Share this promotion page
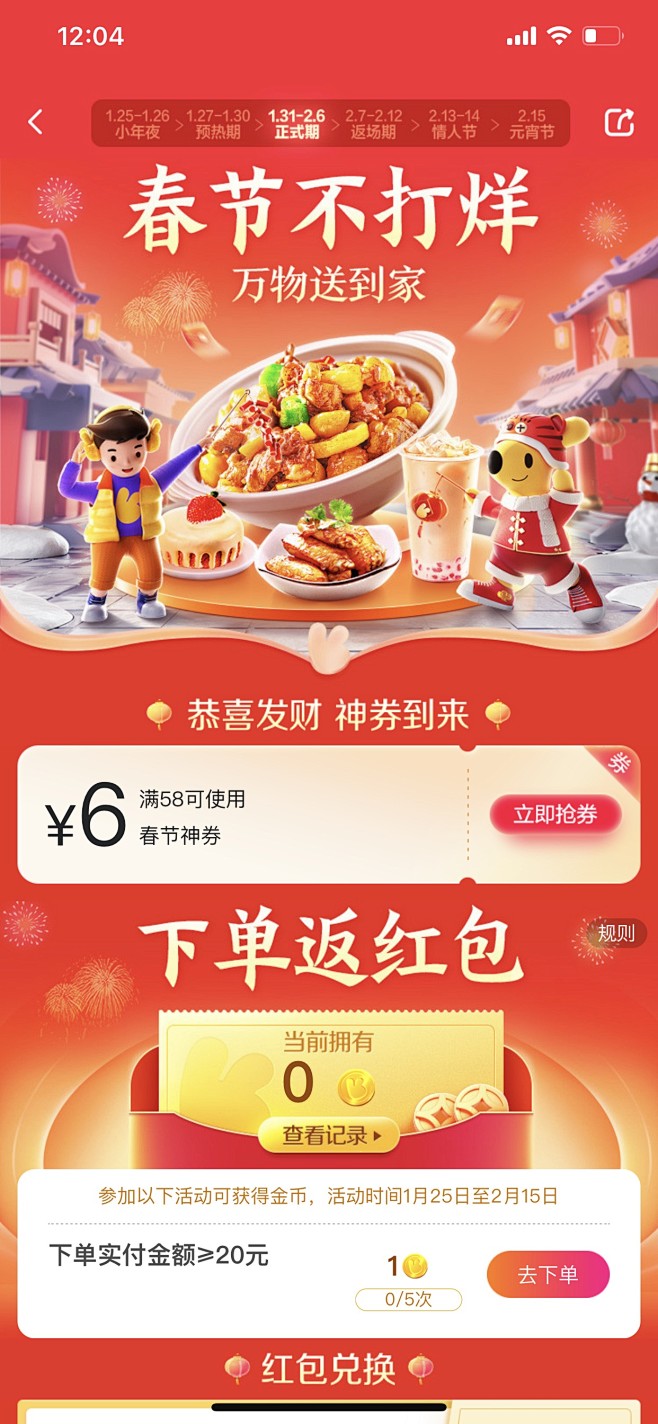 coord(619,122)
